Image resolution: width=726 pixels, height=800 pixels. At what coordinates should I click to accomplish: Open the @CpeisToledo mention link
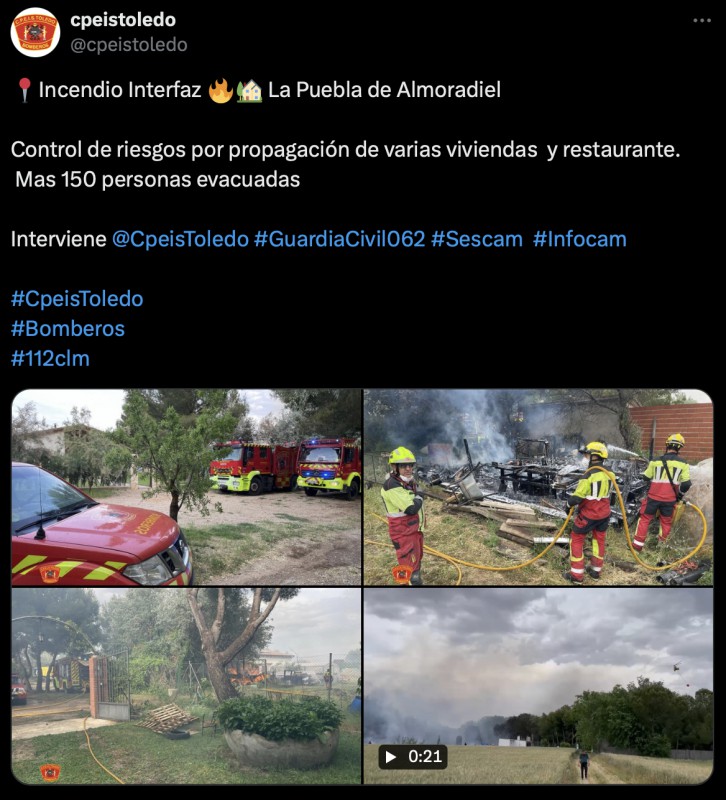180,239
